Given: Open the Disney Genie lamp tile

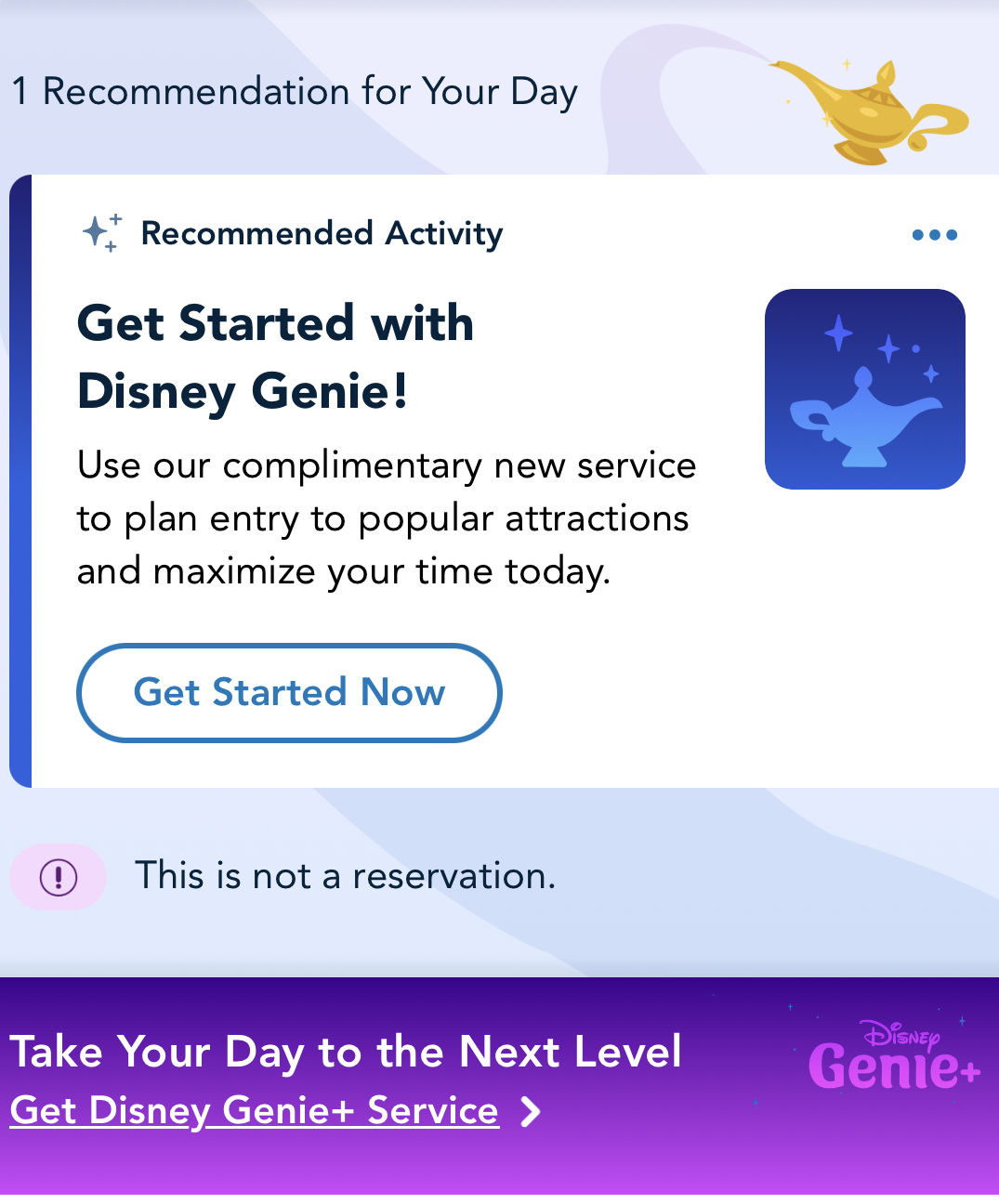Looking at the screenshot, I should coord(864,389).
